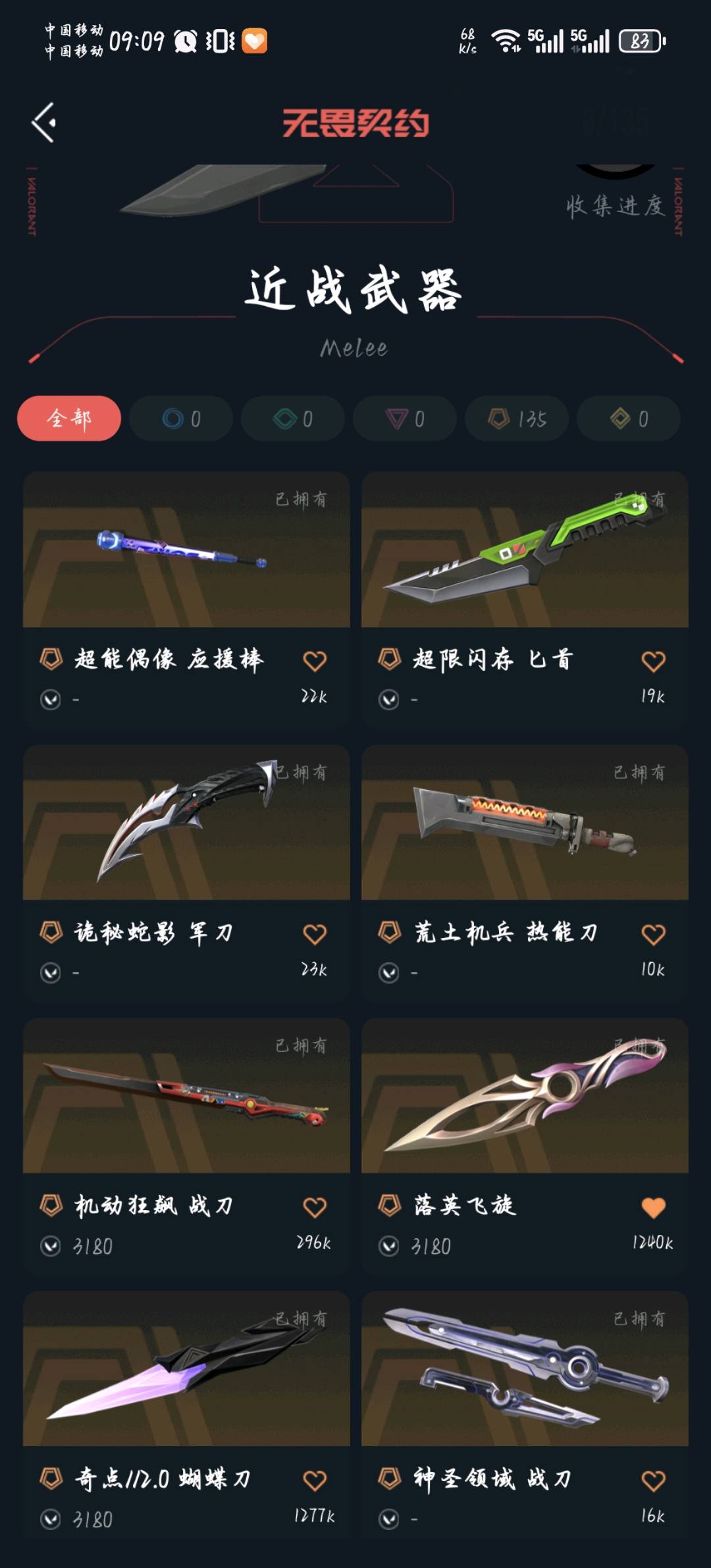
Task: Filter by the green diamond rarity chip
Action: [x=293, y=419]
